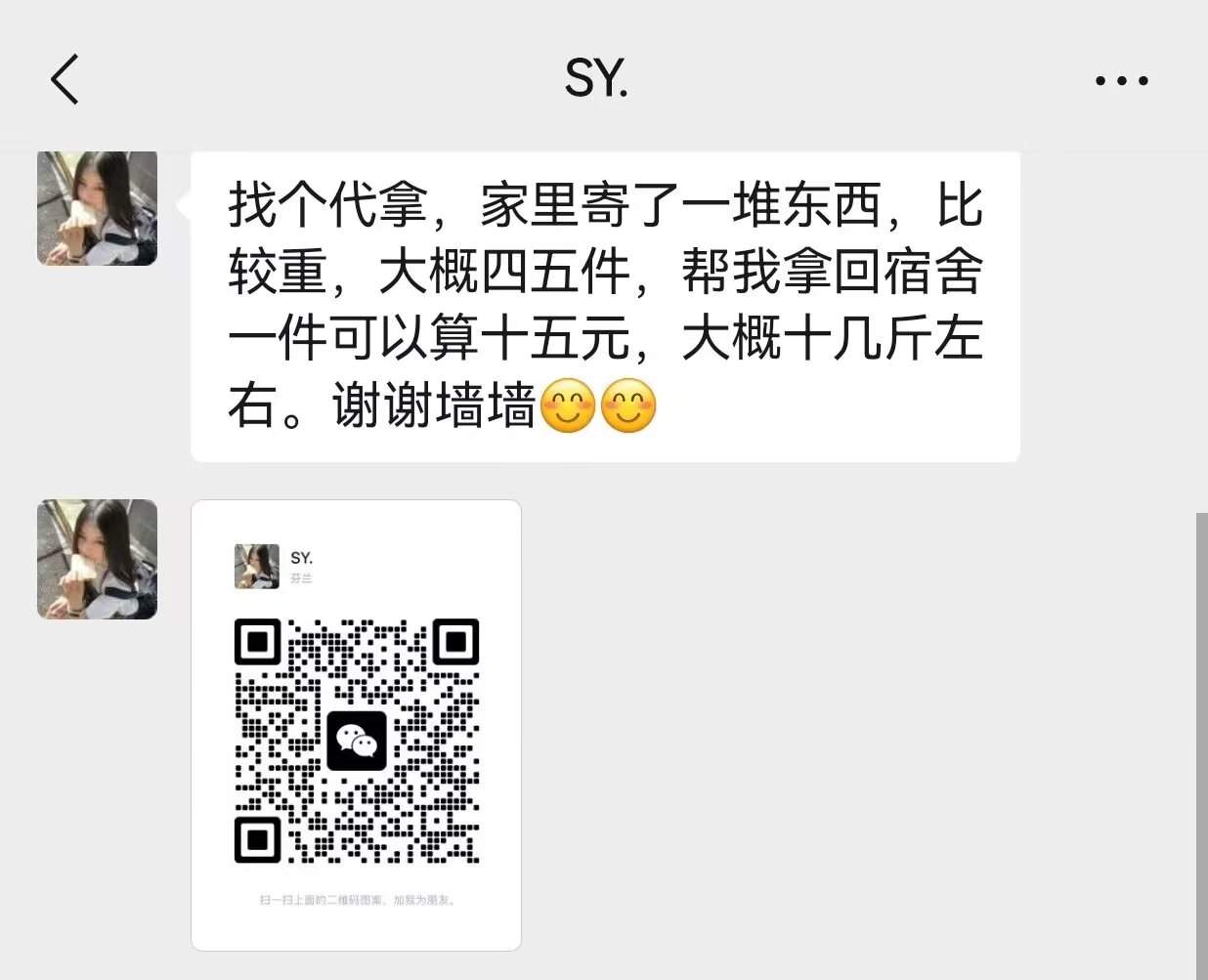Open the QR code image message

pyautogui.click(x=356, y=724)
